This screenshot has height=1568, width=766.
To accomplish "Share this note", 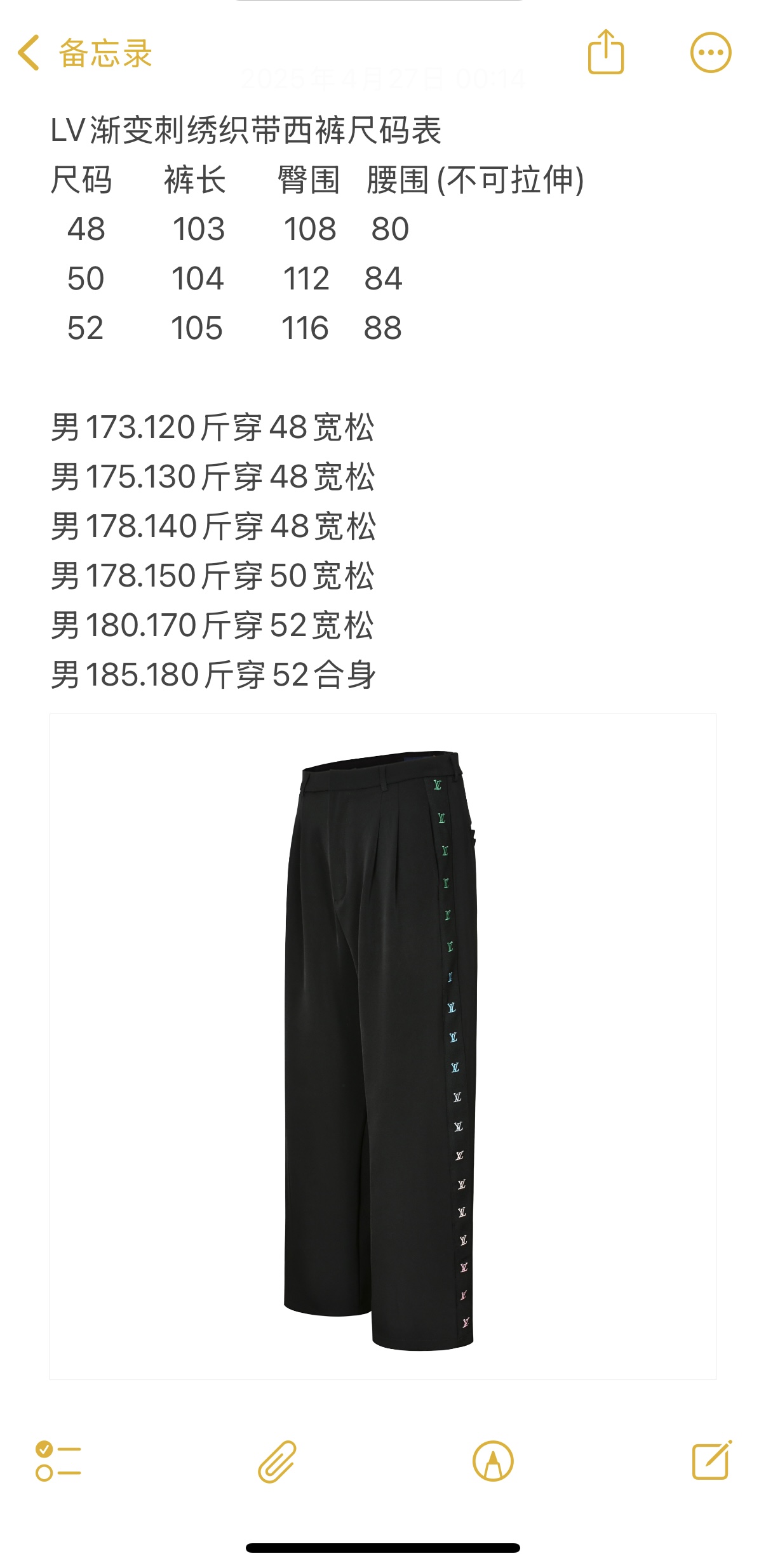I will click(x=605, y=53).
